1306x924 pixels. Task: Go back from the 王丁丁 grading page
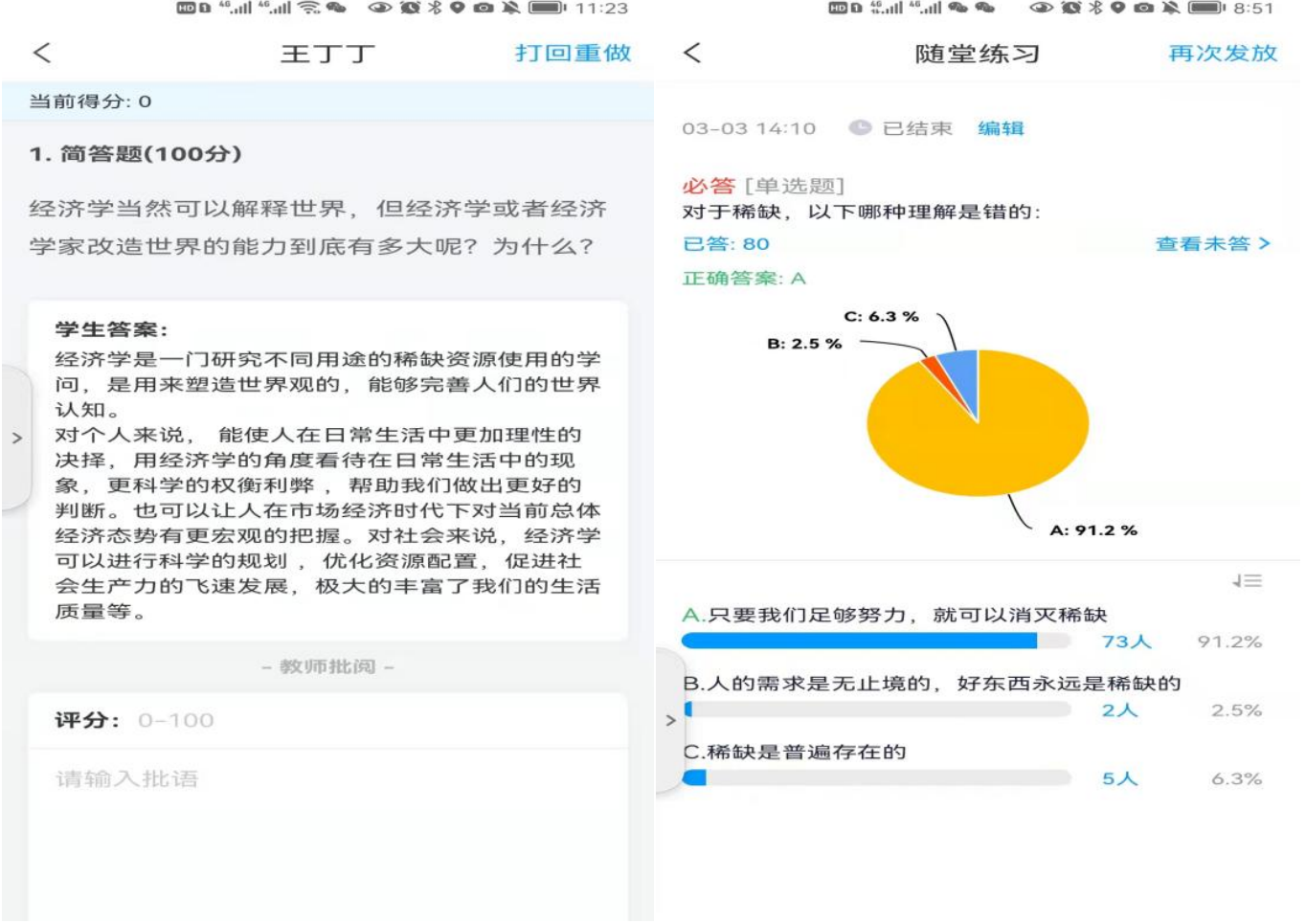pyautogui.click(x=42, y=53)
